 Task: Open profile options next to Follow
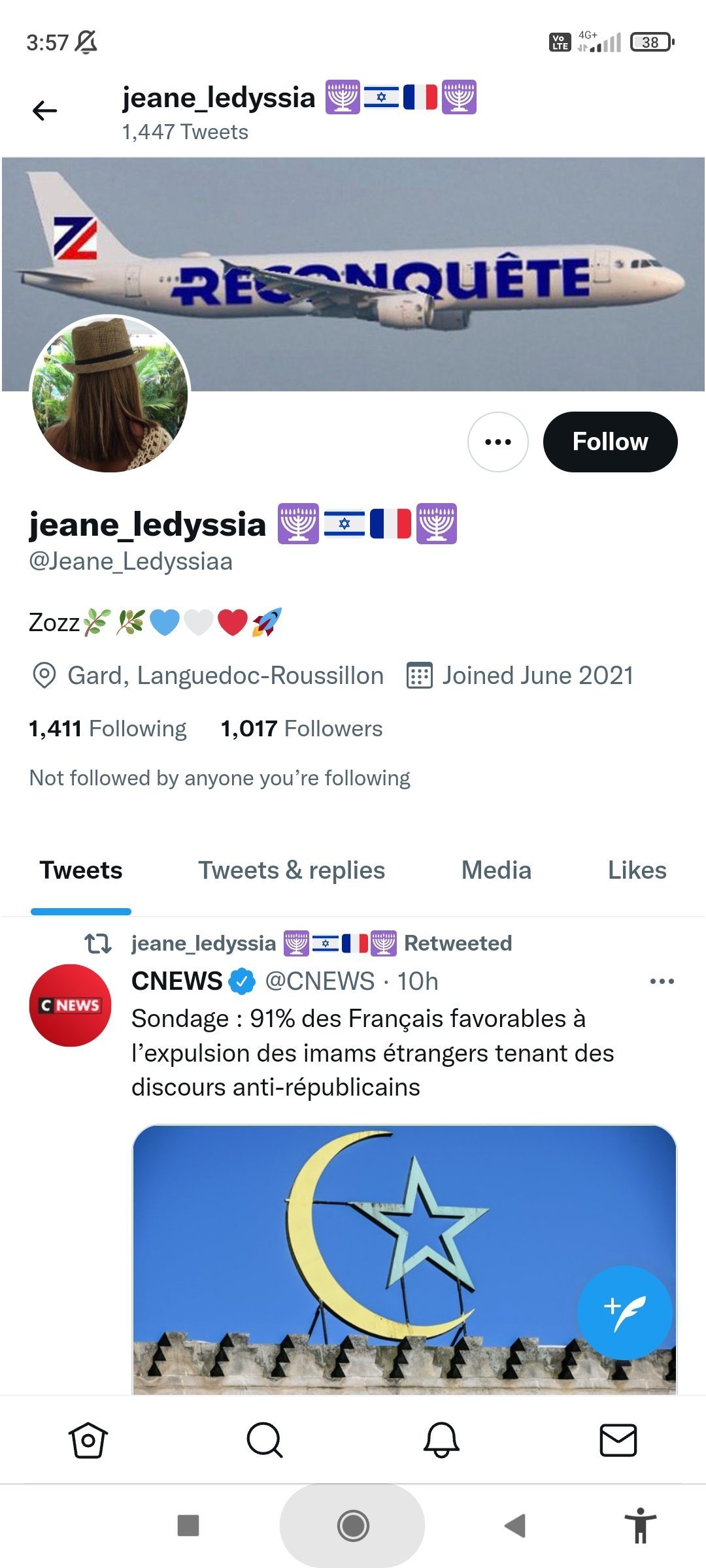point(497,442)
